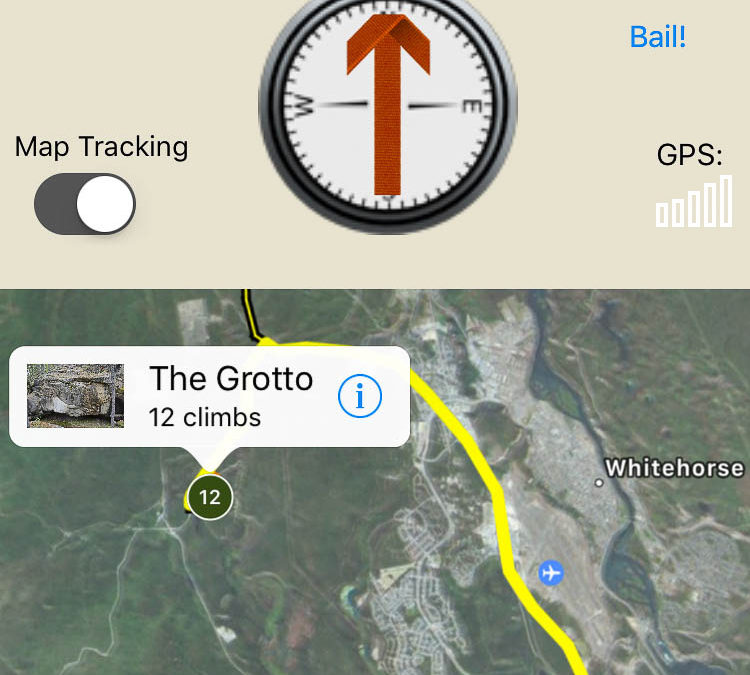Open info for The Grotto
Image resolution: width=750 pixels, height=675 pixels.
click(360, 397)
